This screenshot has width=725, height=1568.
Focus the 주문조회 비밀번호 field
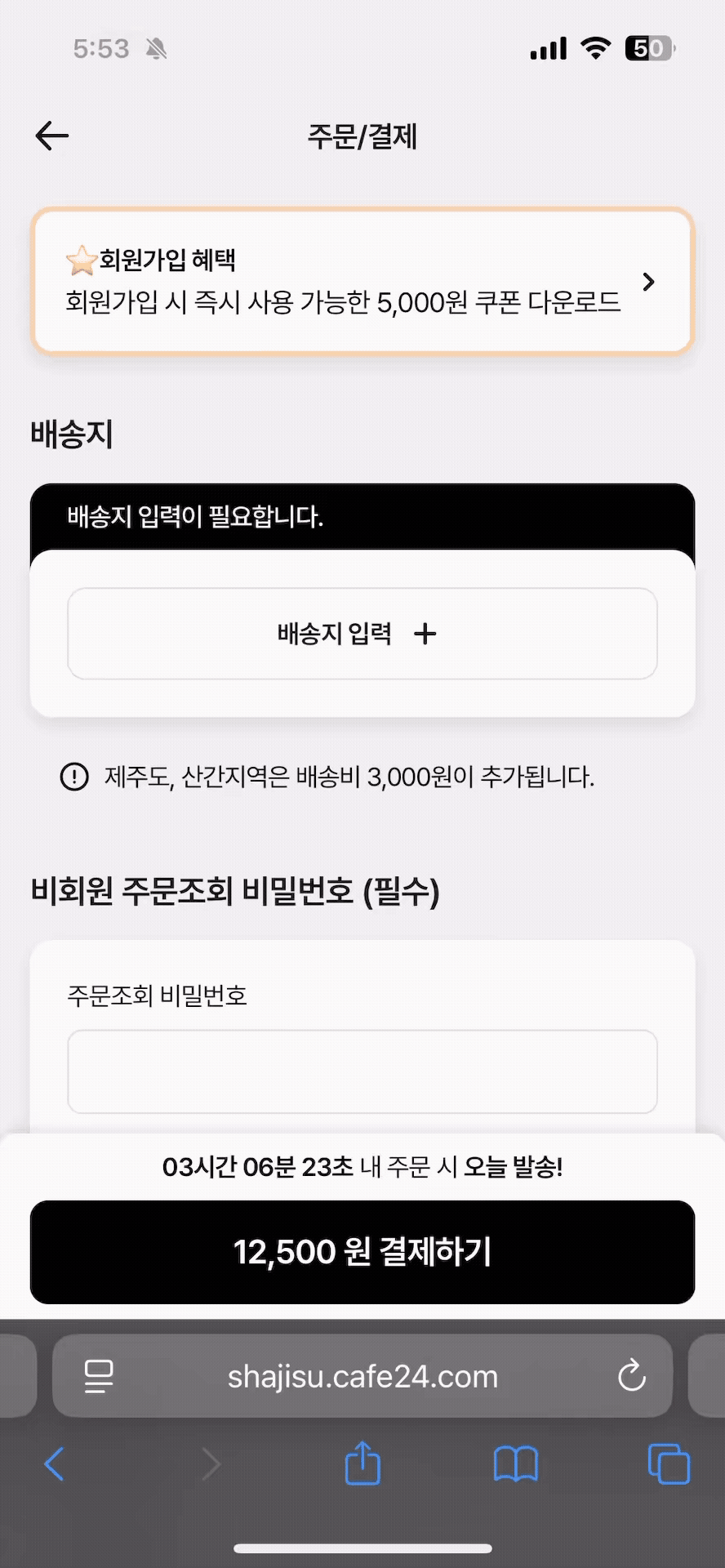click(362, 1071)
